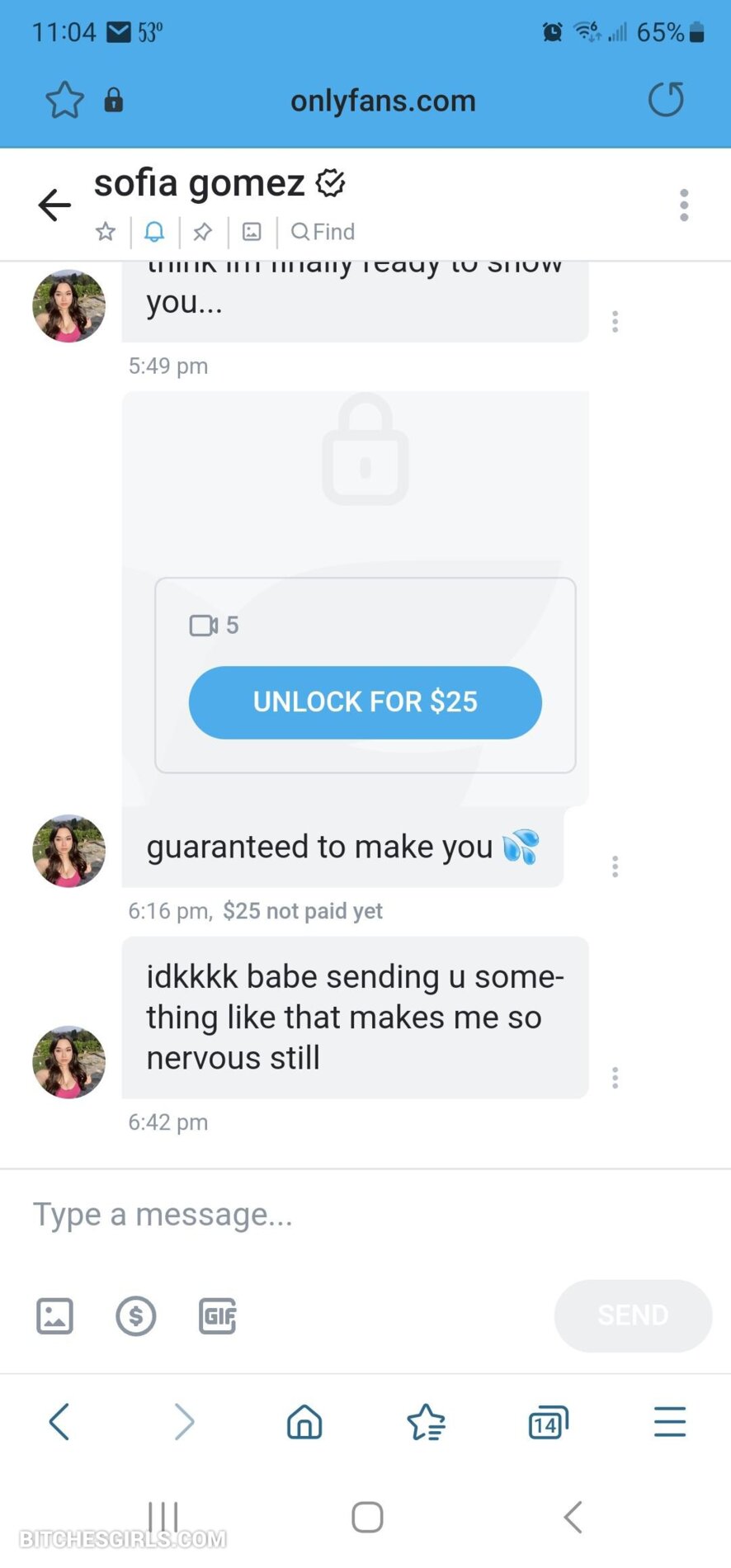The image size is (731, 1568).
Task: Attach a photo to the message
Action: (x=54, y=1315)
